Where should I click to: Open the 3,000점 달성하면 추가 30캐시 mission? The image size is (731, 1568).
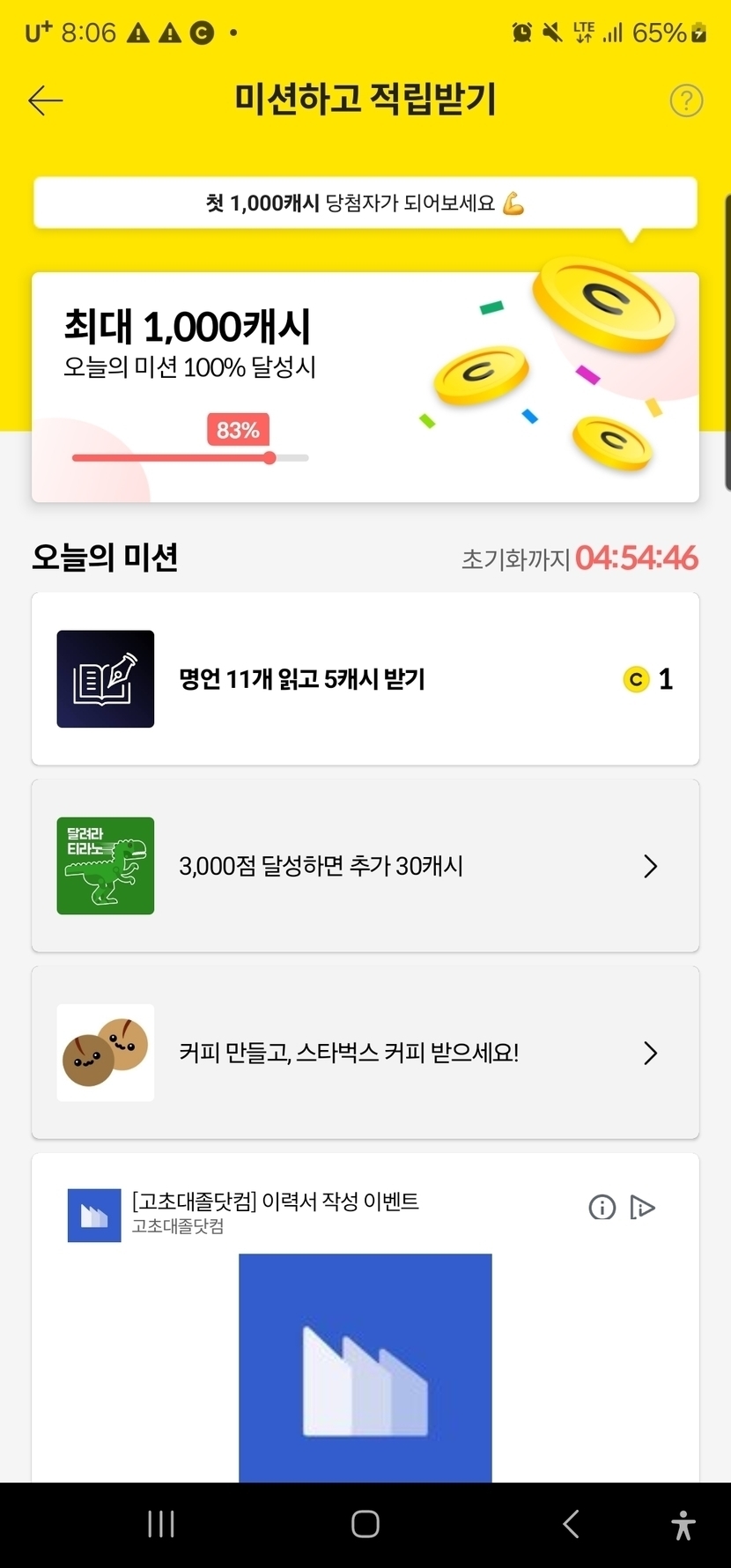(365, 866)
